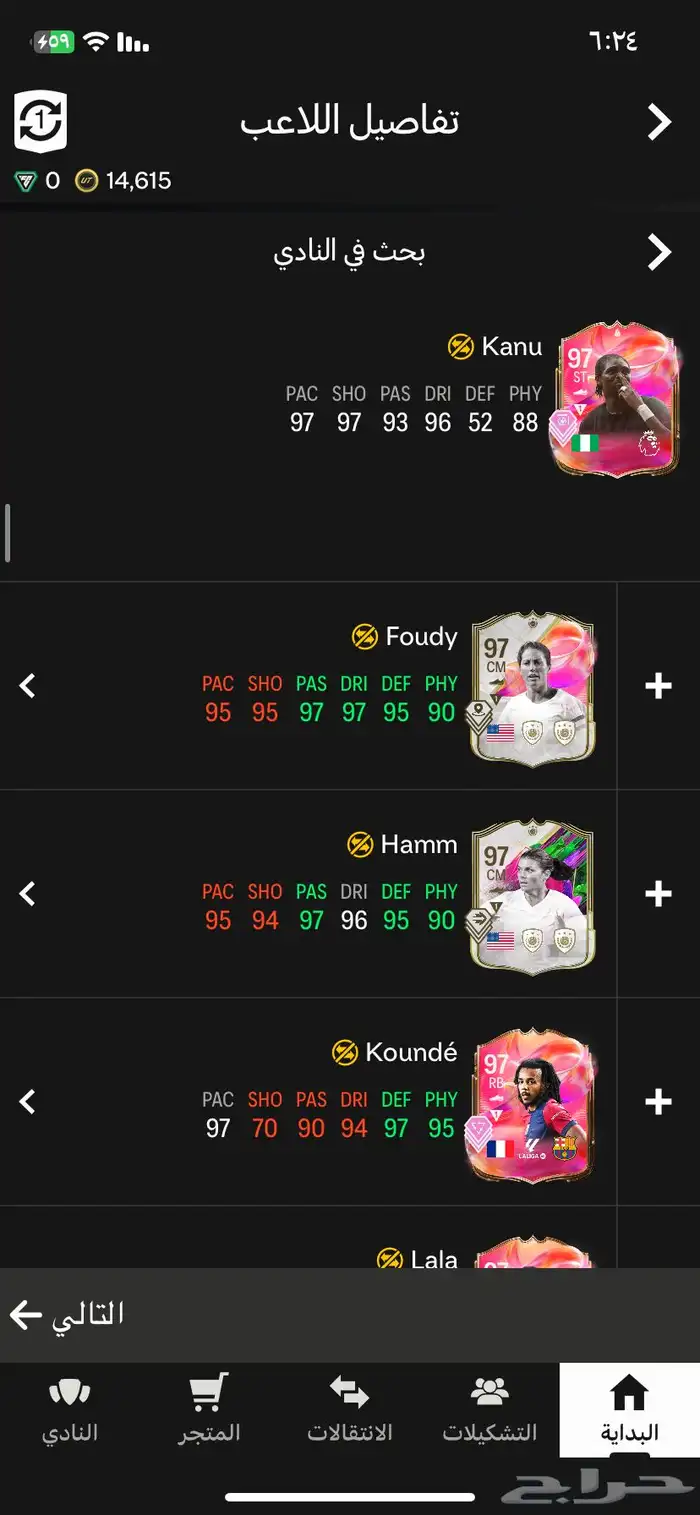Open the trade icon at top left
The width and height of the screenshot is (700, 1515).
point(40,122)
